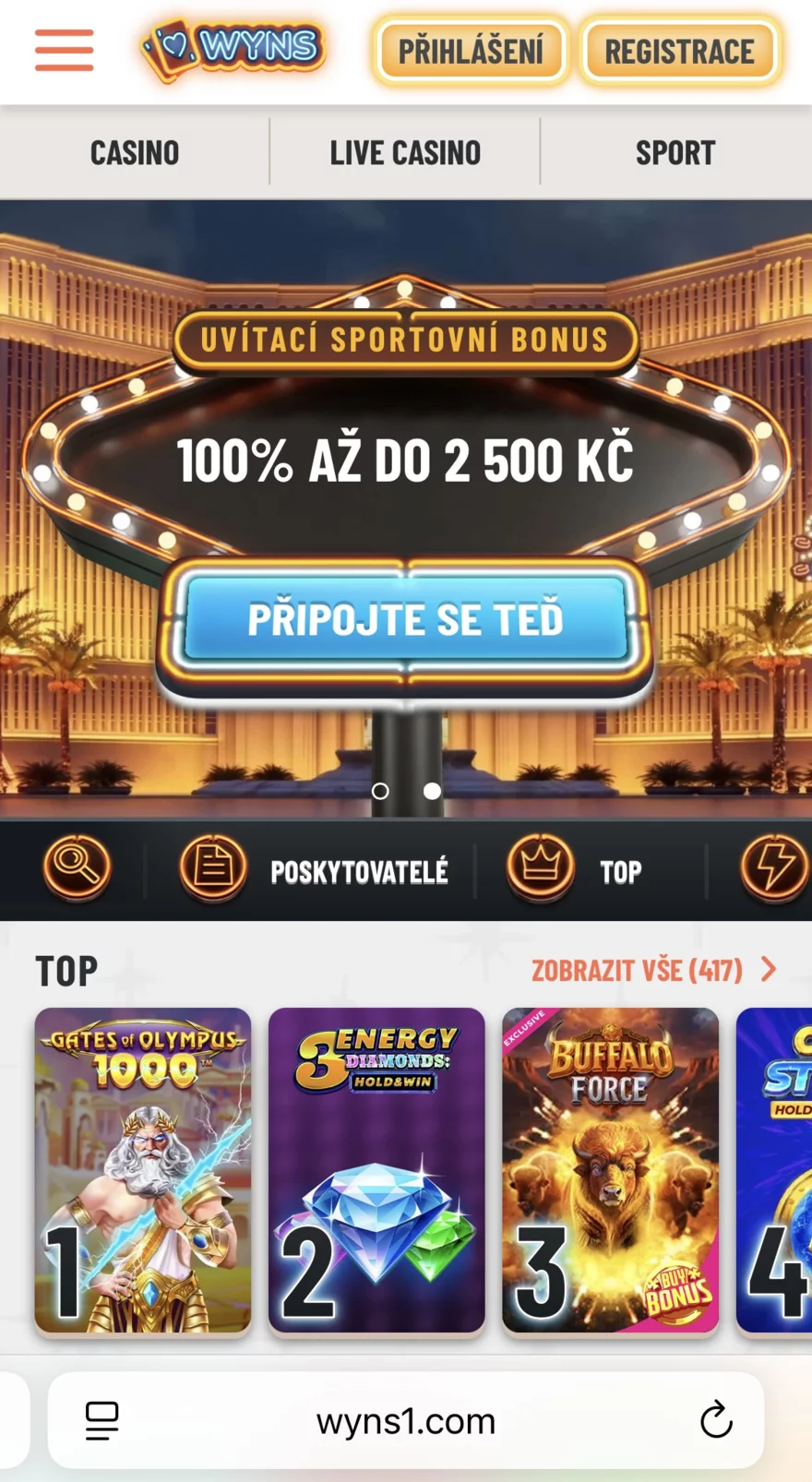Image resolution: width=812 pixels, height=1482 pixels.
Task: Select the first banner page indicator
Action: [x=380, y=791]
